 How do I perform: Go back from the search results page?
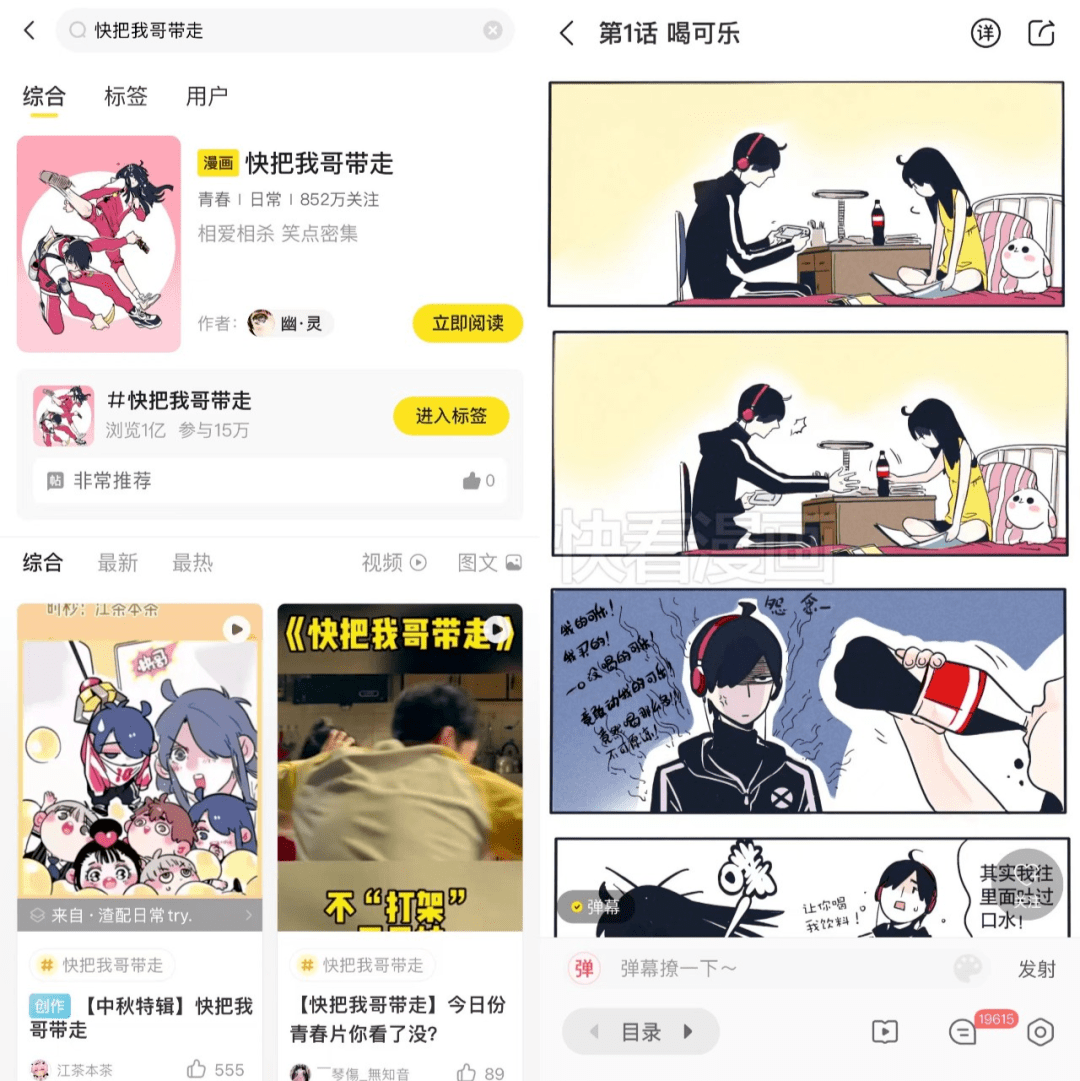[x=30, y=31]
